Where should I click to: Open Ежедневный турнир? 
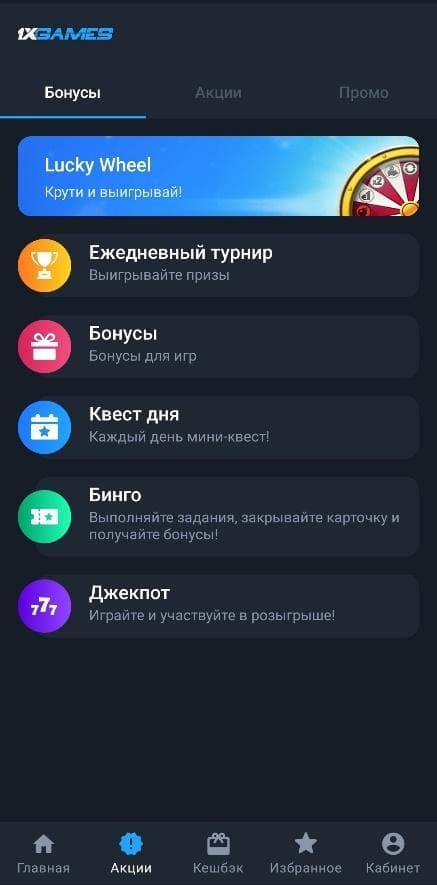pos(218,265)
